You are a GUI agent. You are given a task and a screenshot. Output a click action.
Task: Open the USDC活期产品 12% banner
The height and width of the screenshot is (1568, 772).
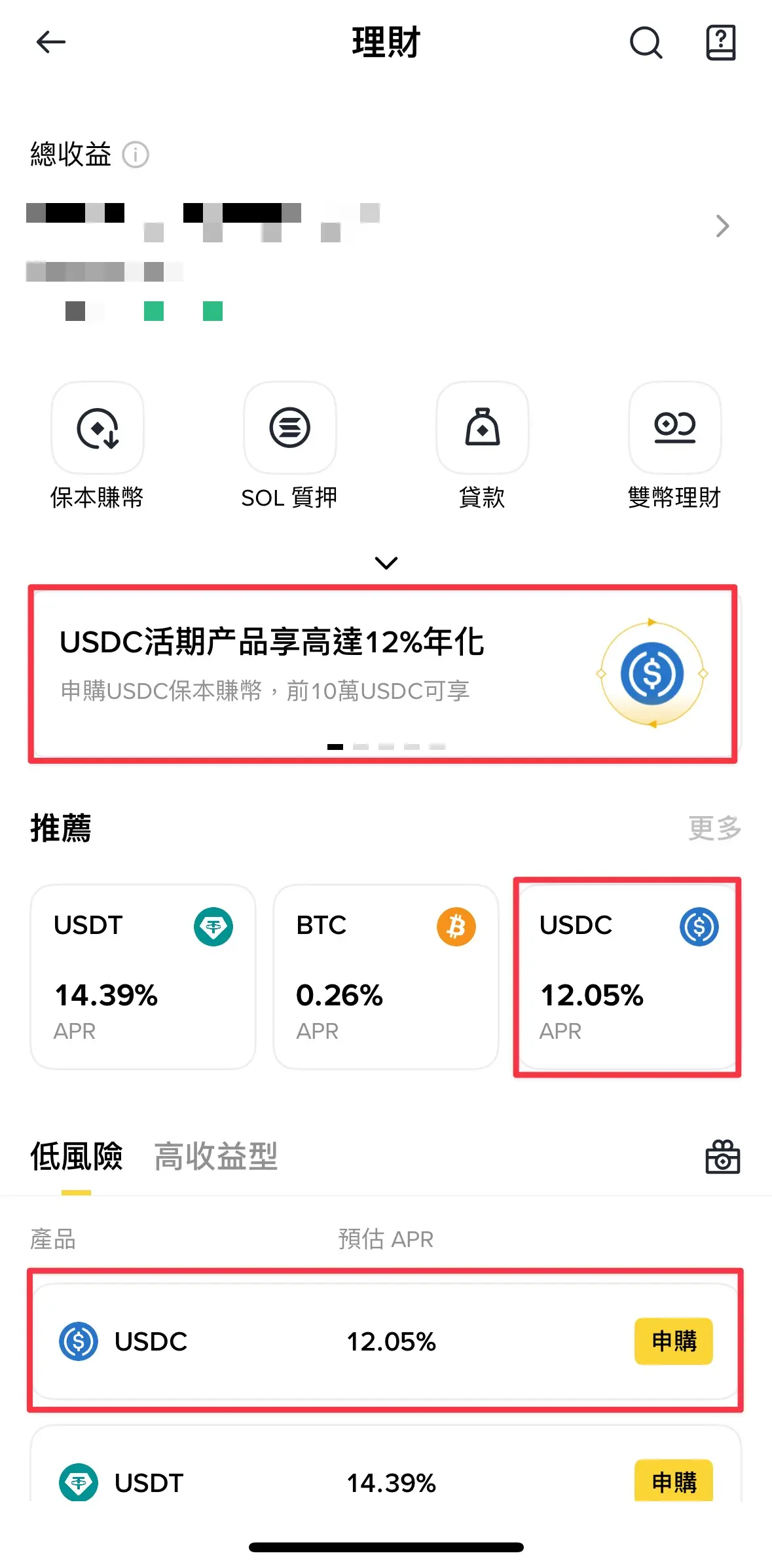pyautogui.click(x=383, y=673)
